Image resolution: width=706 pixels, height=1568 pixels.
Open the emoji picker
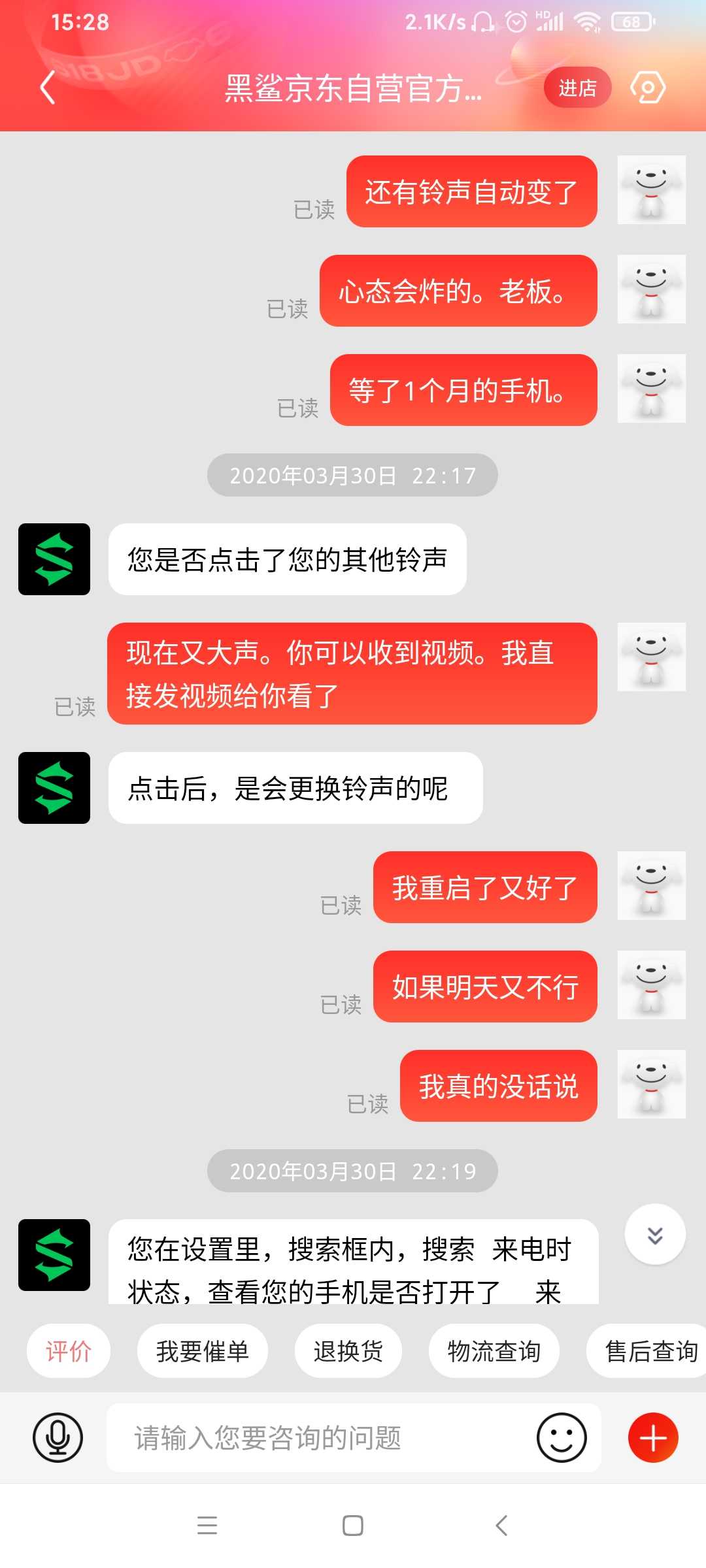(562, 1437)
